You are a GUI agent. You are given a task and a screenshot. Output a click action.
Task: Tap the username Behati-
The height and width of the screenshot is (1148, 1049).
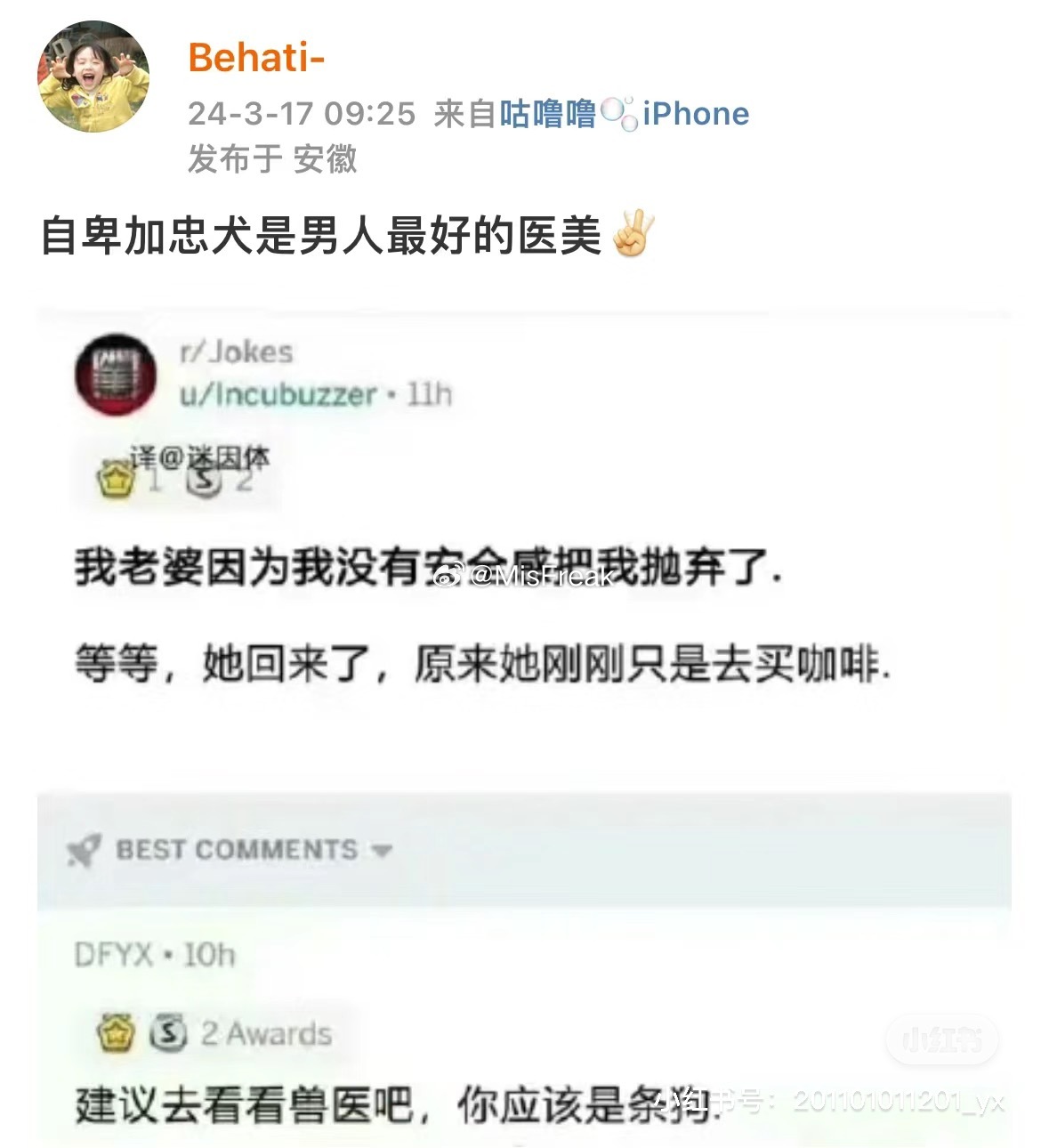(255, 58)
